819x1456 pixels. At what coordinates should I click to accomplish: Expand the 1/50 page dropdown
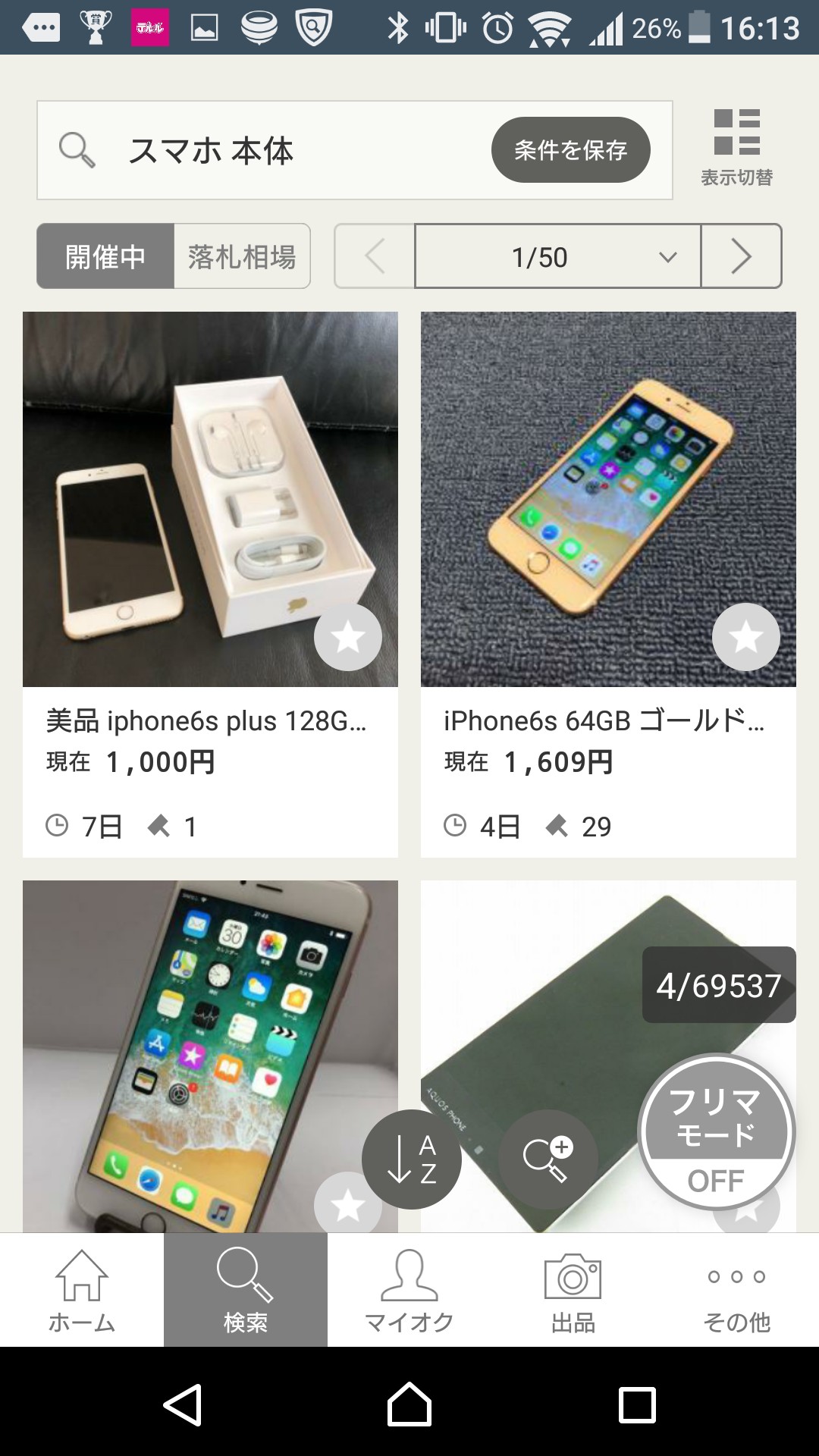pyautogui.click(x=557, y=256)
